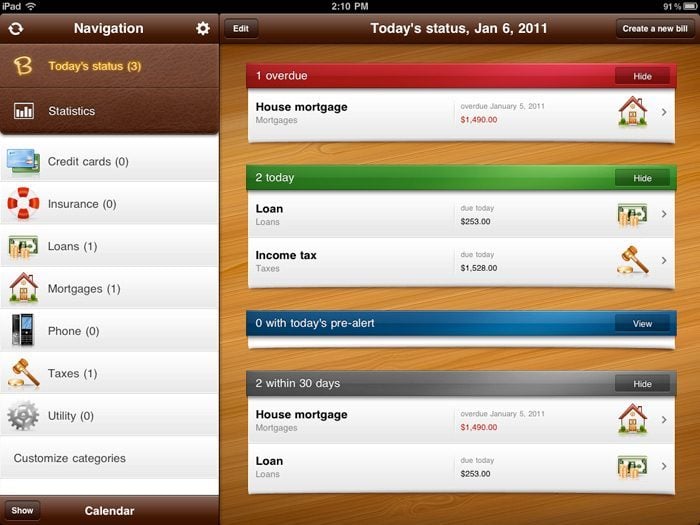View bills with today's pre-alert
Screen dimensions: 700x525
tap(642, 324)
